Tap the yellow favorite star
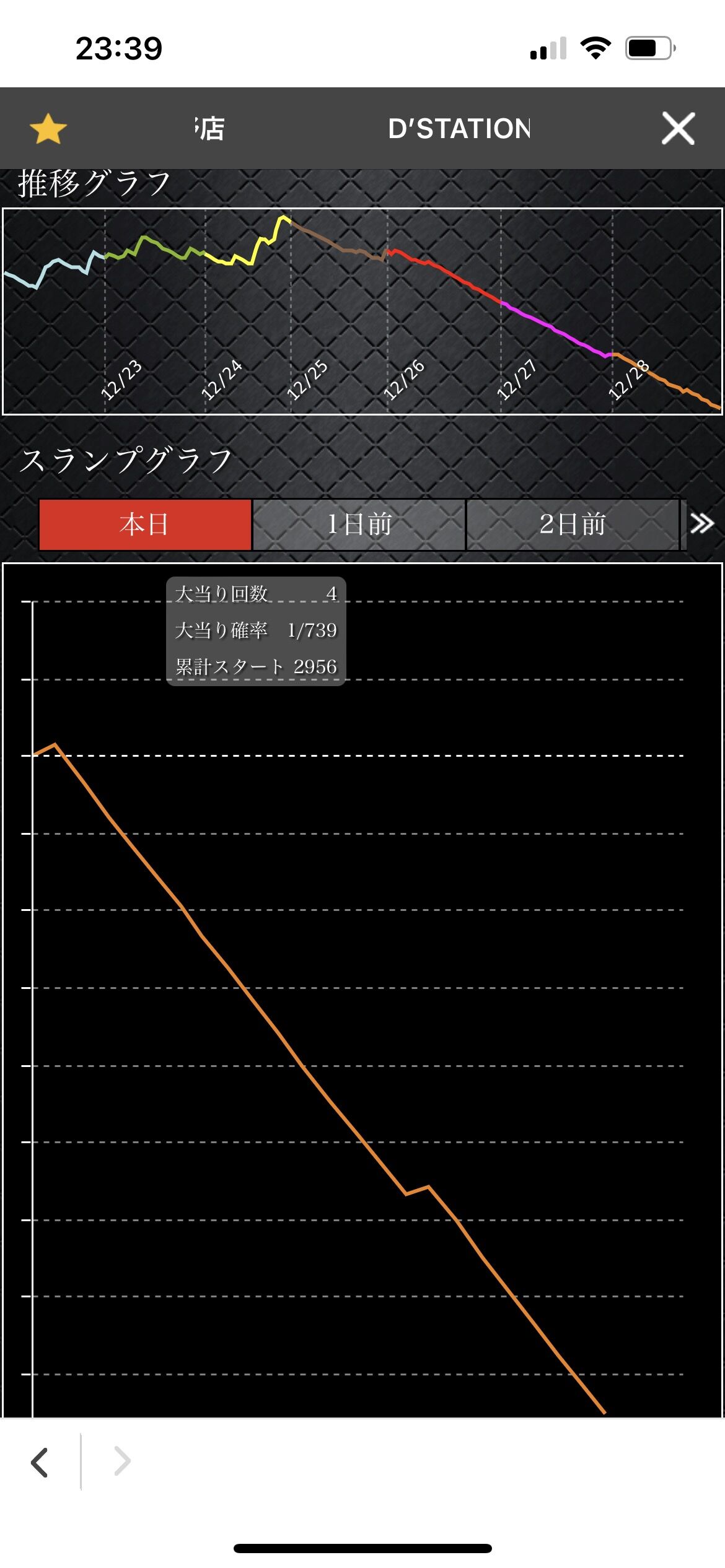This screenshot has height=1568, width=725. click(x=48, y=129)
